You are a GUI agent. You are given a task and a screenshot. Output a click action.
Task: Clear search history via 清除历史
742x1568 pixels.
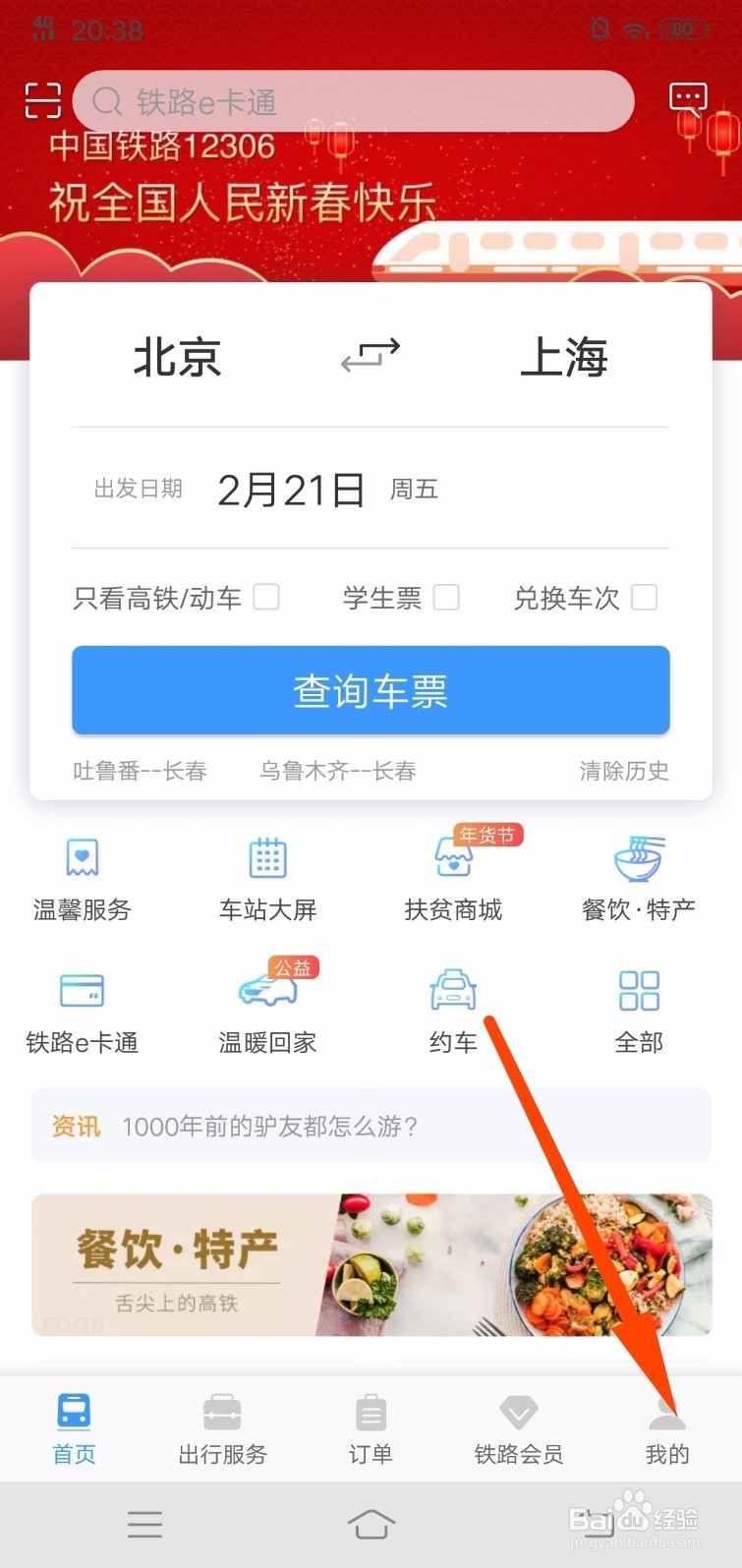(624, 771)
